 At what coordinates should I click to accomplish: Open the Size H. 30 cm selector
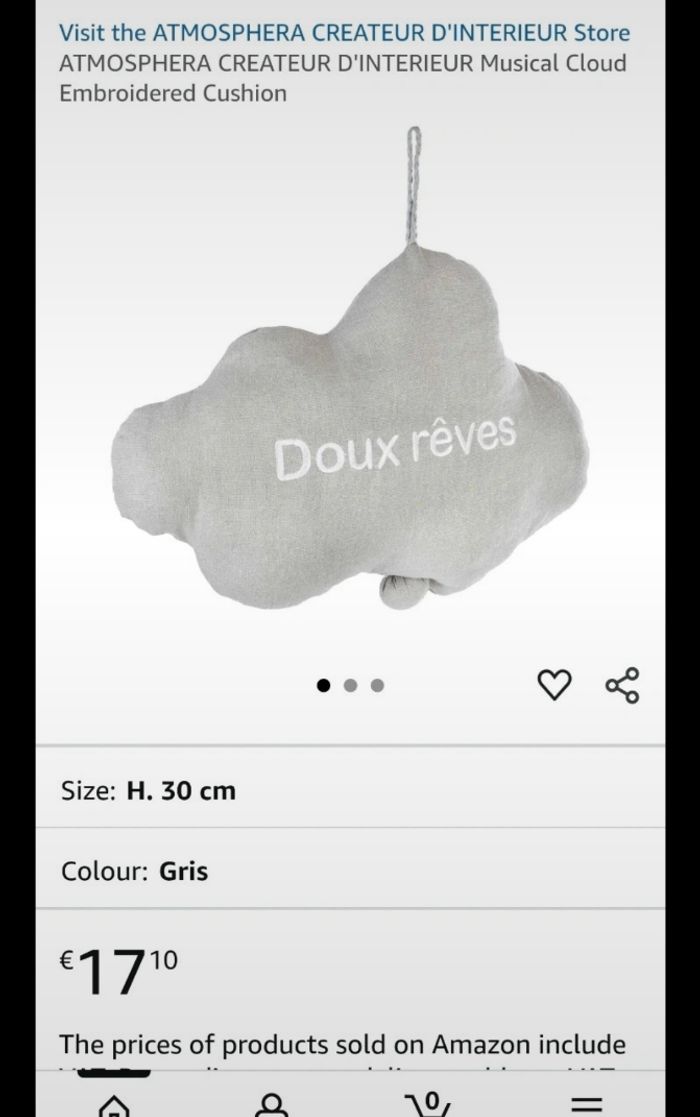coord(350,790)
